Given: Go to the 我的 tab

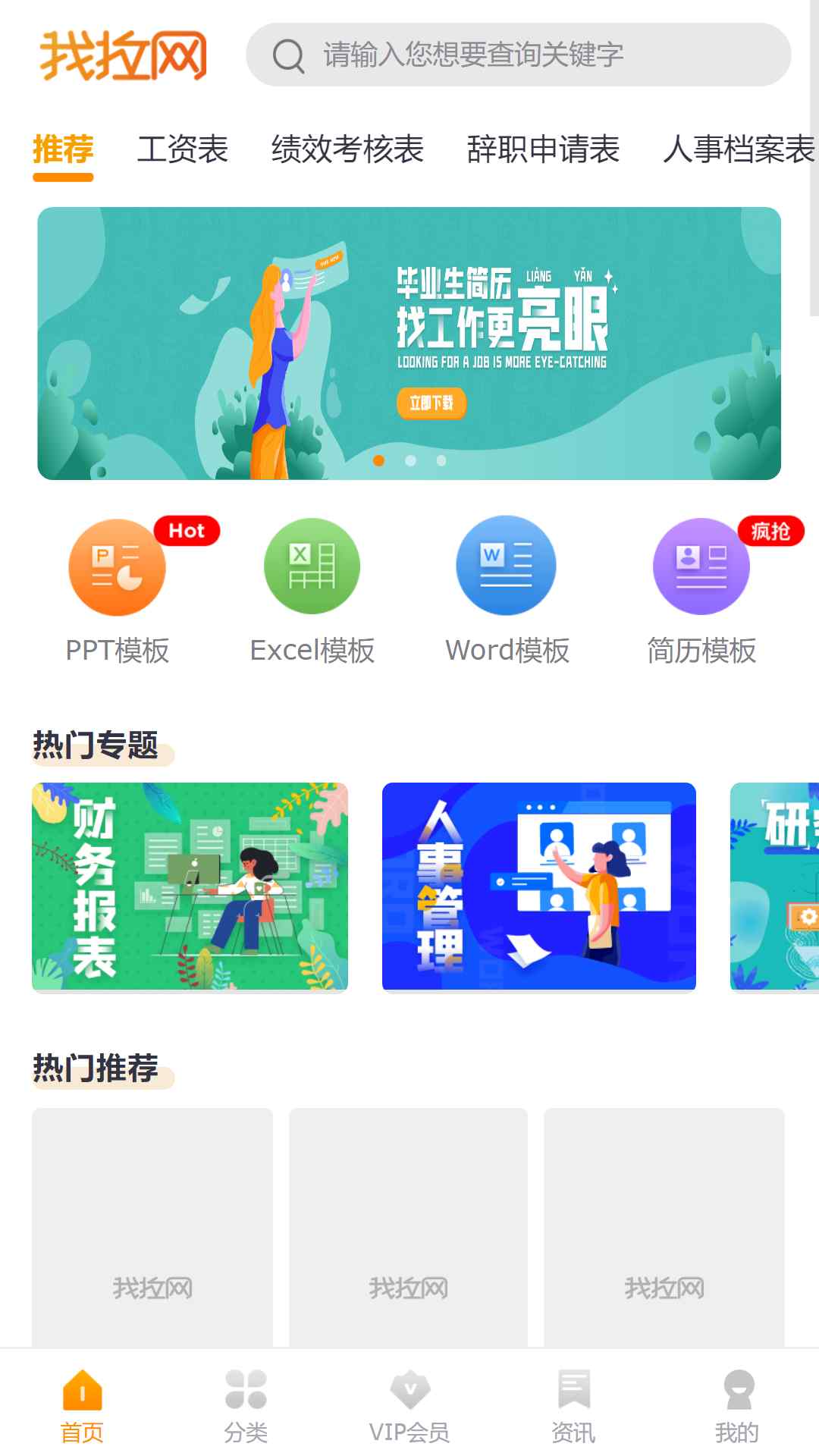Looking at the screenshot, I should (x=737, y=1406).
